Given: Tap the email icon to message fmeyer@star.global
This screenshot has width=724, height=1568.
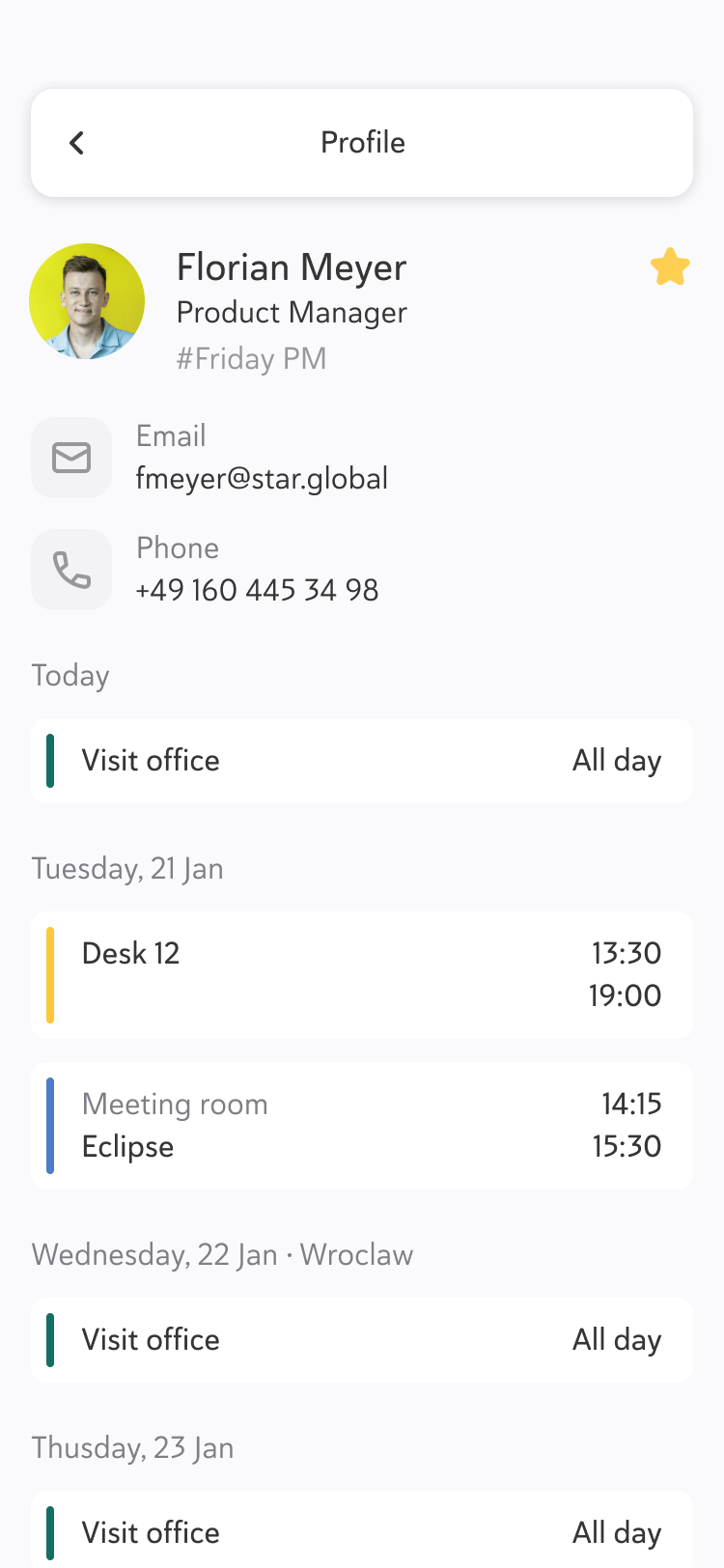Looking at the screenshot, I should 71,458.
